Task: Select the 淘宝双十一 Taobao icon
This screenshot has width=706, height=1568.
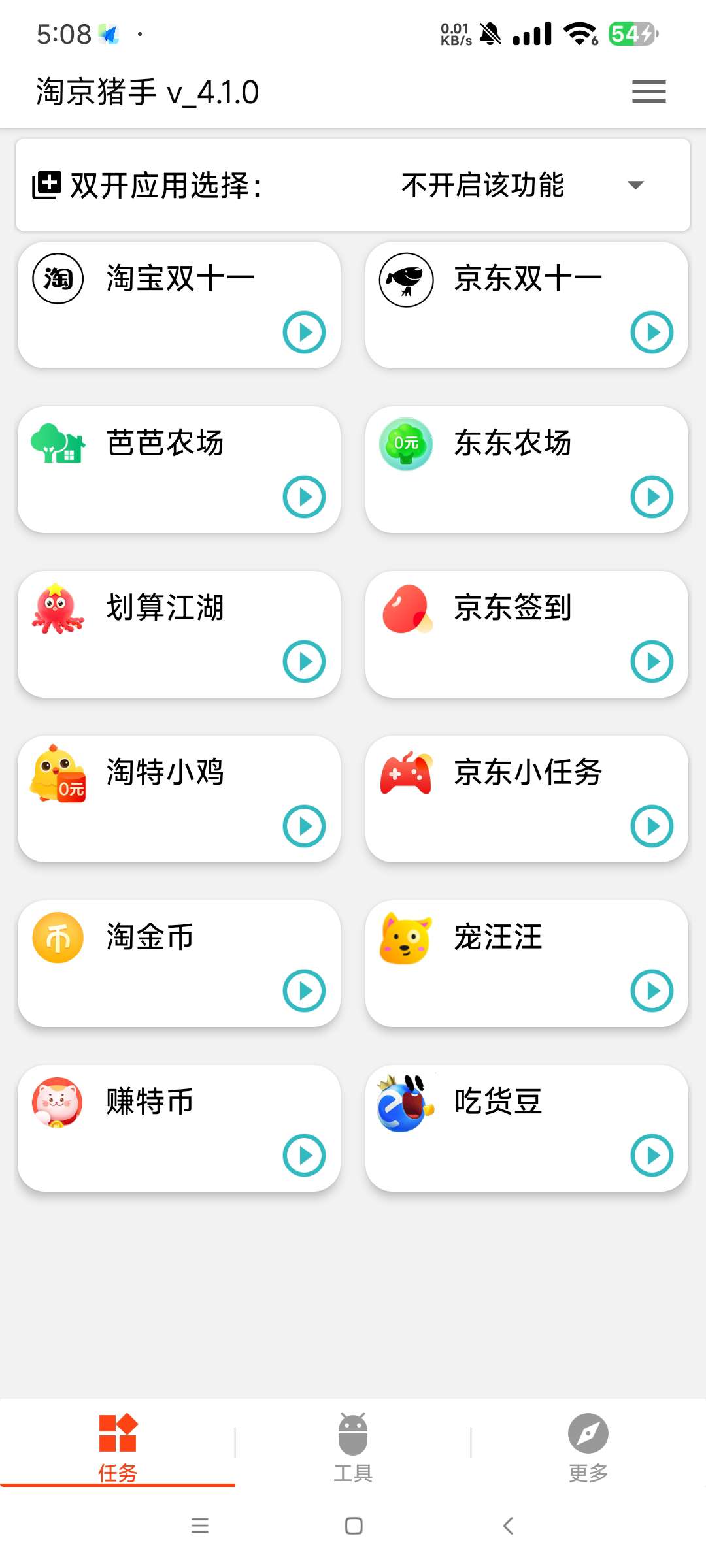Action: pos(57,278)
